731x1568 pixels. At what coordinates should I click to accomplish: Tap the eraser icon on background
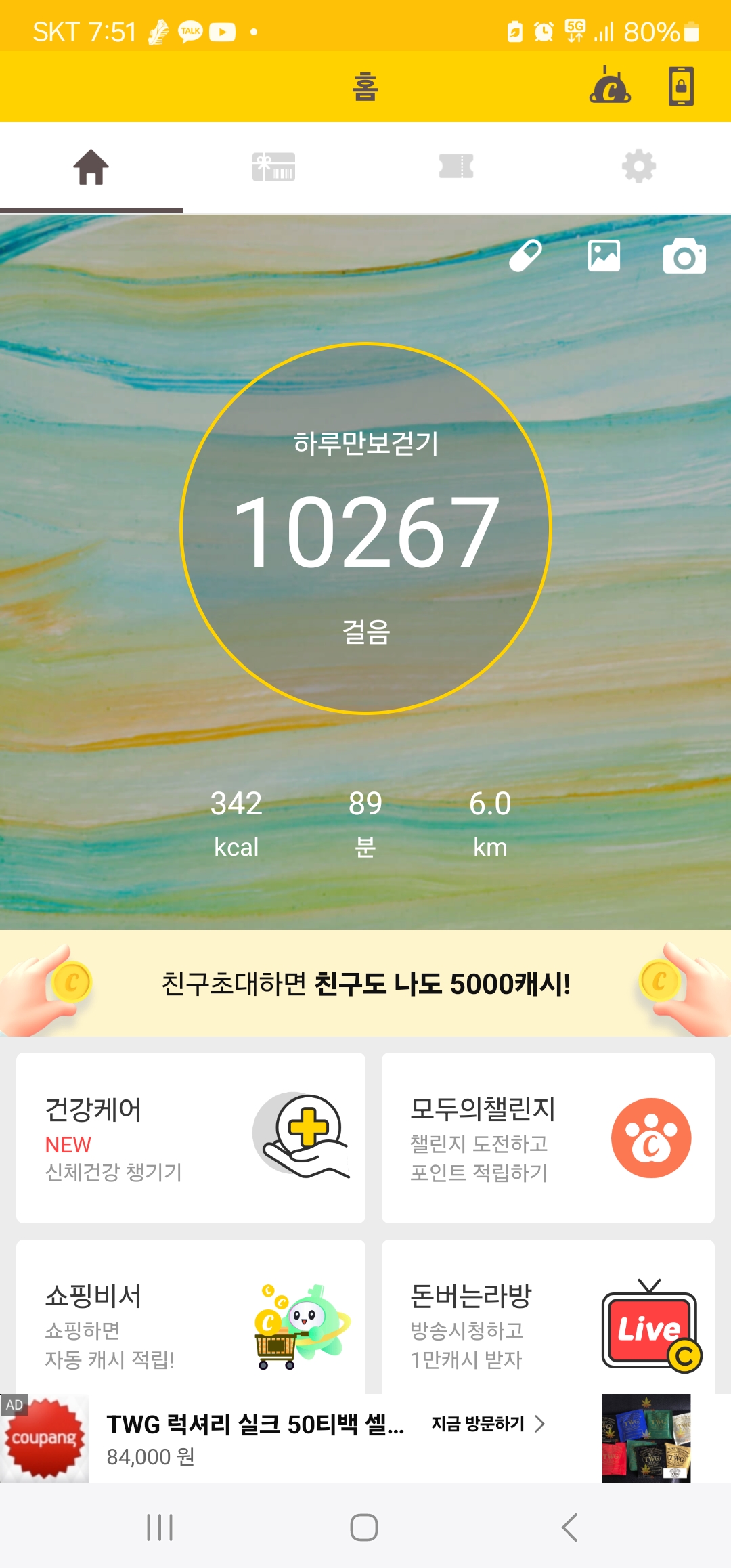click(x=525, y=256)
